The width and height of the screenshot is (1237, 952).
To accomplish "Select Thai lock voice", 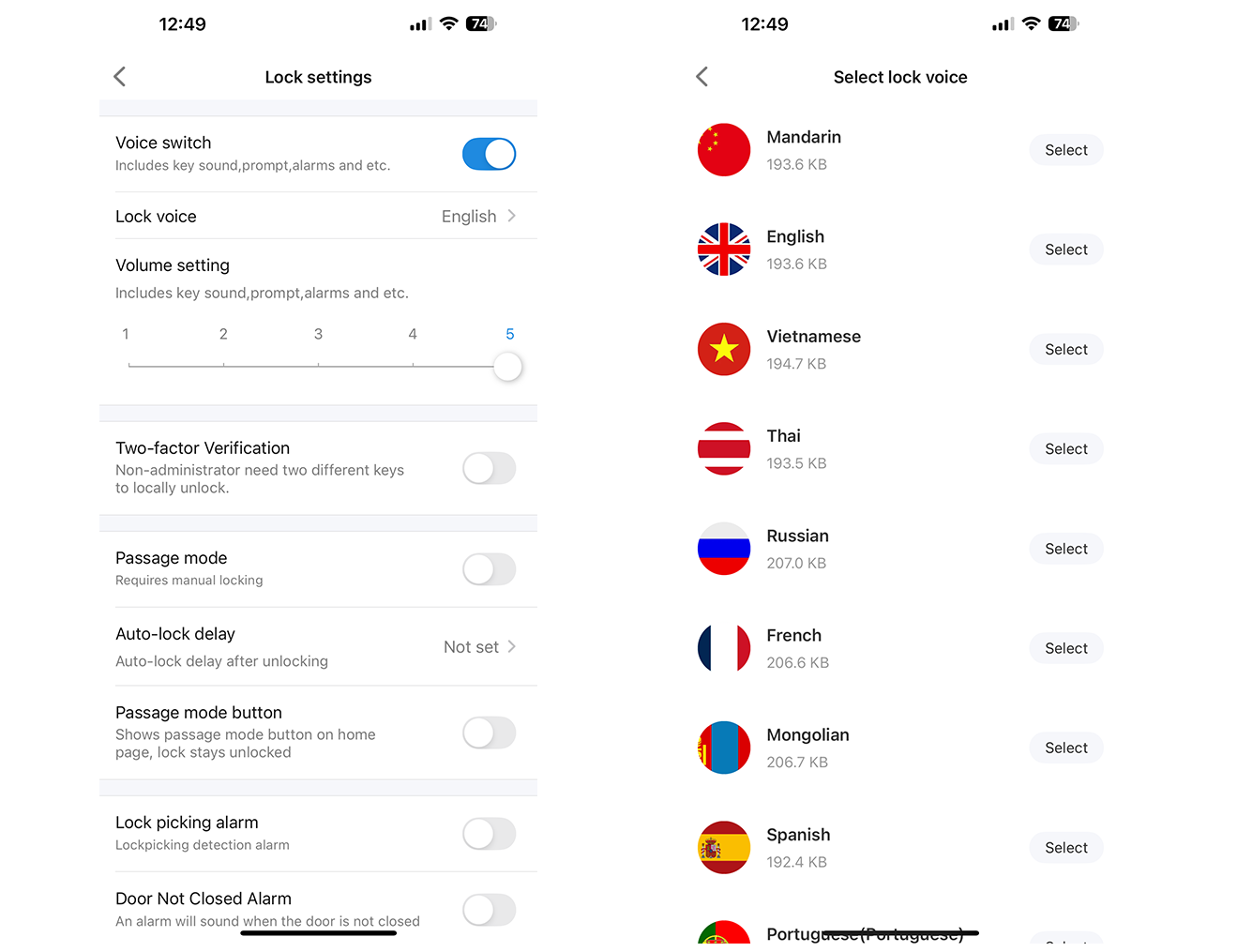I will (1065, 449).
